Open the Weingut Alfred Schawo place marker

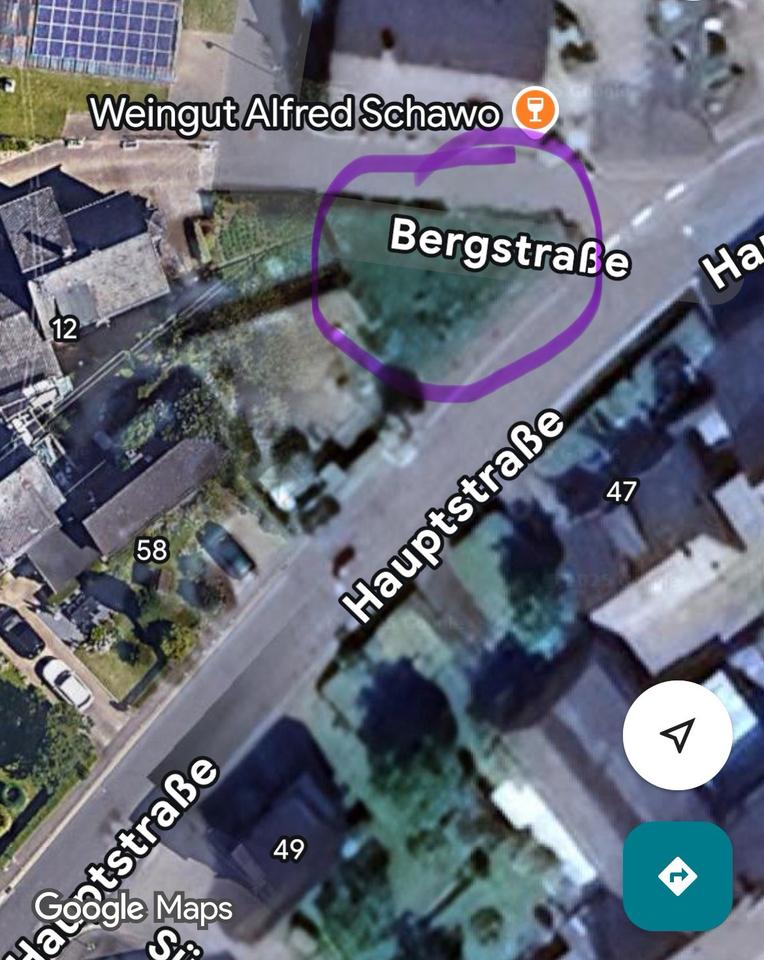pos(535,110)
